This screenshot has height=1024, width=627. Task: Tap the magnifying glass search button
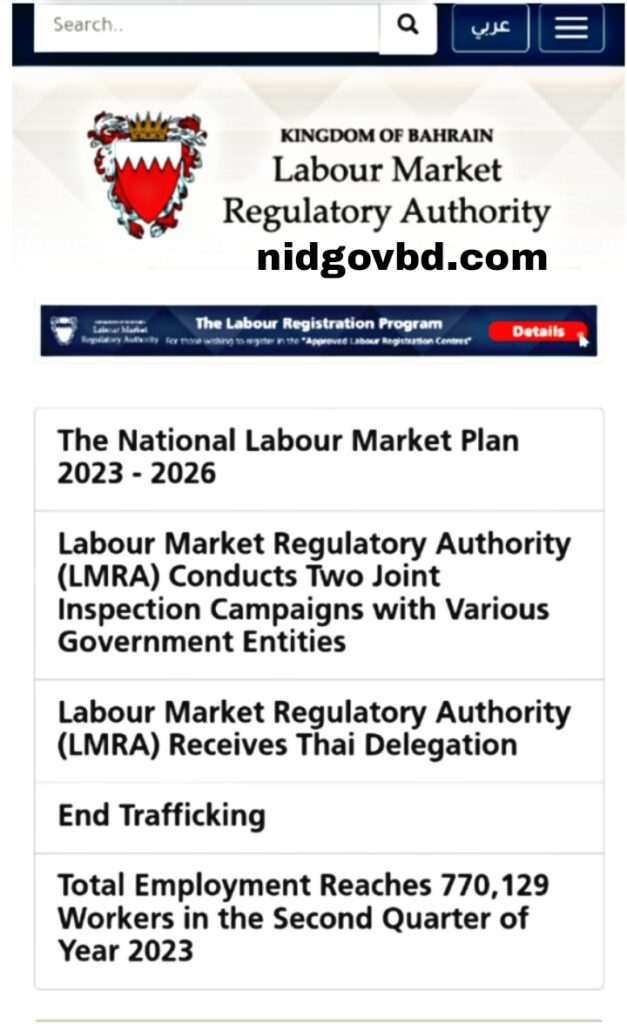click(x=407, y=26)
